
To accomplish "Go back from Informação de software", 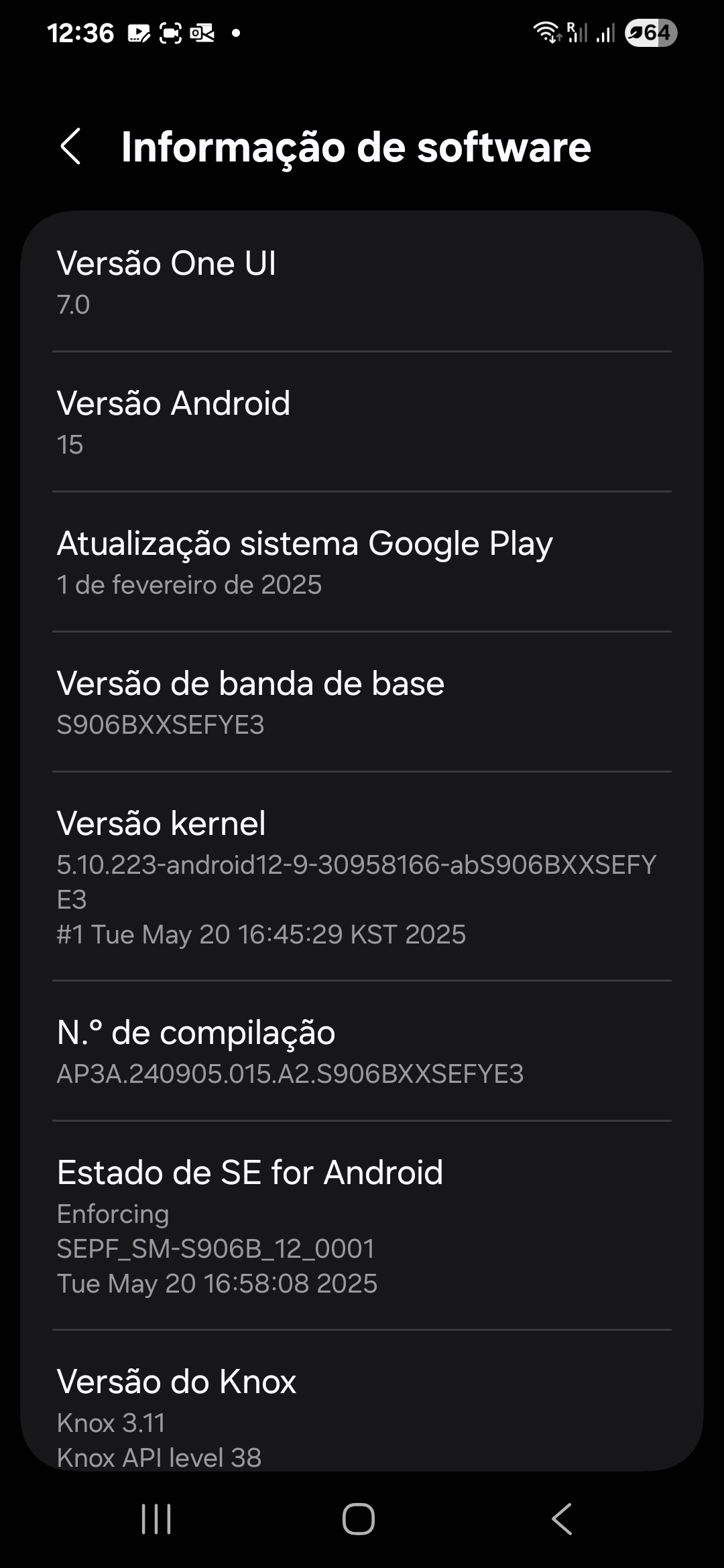I will tap(71, 146).
